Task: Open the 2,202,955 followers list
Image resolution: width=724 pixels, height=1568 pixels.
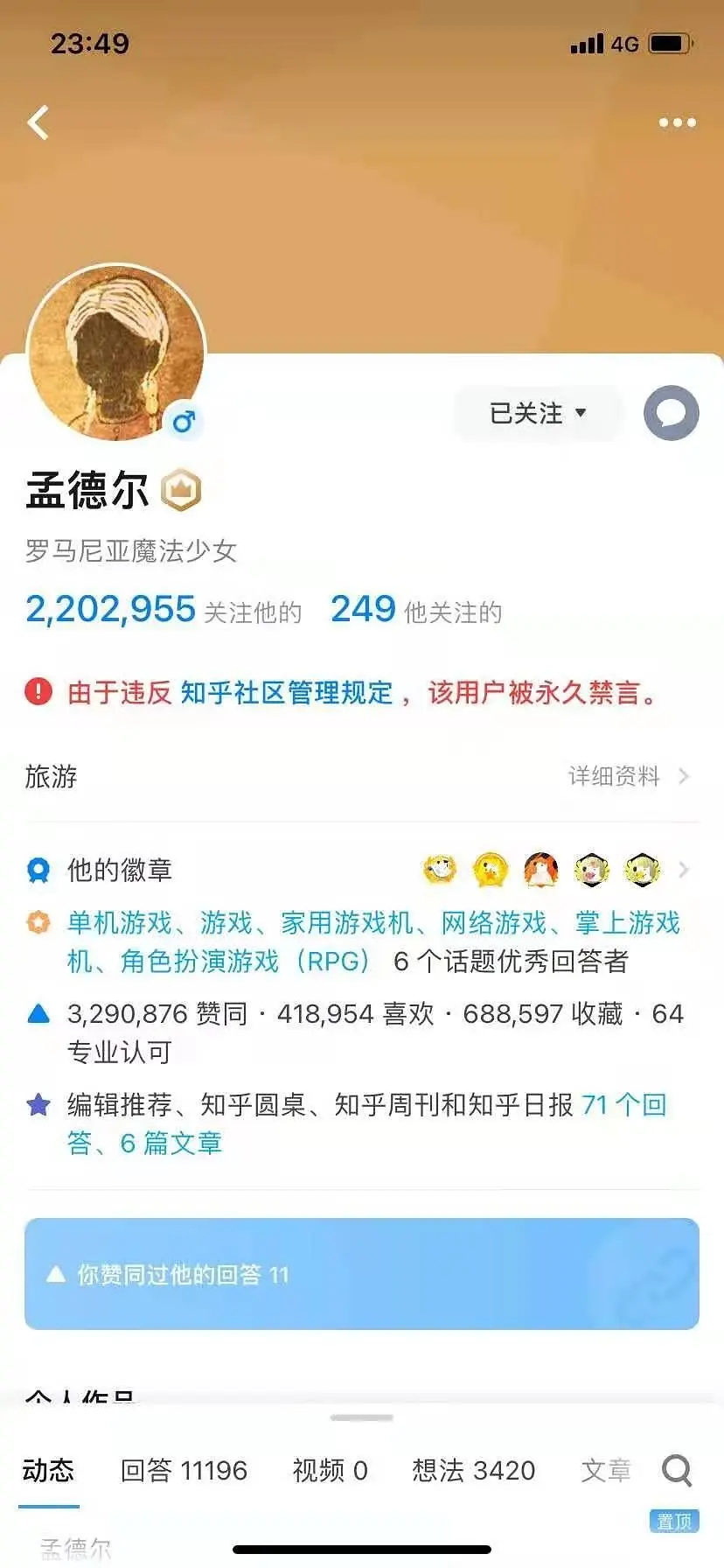Action: coord(111,610)
